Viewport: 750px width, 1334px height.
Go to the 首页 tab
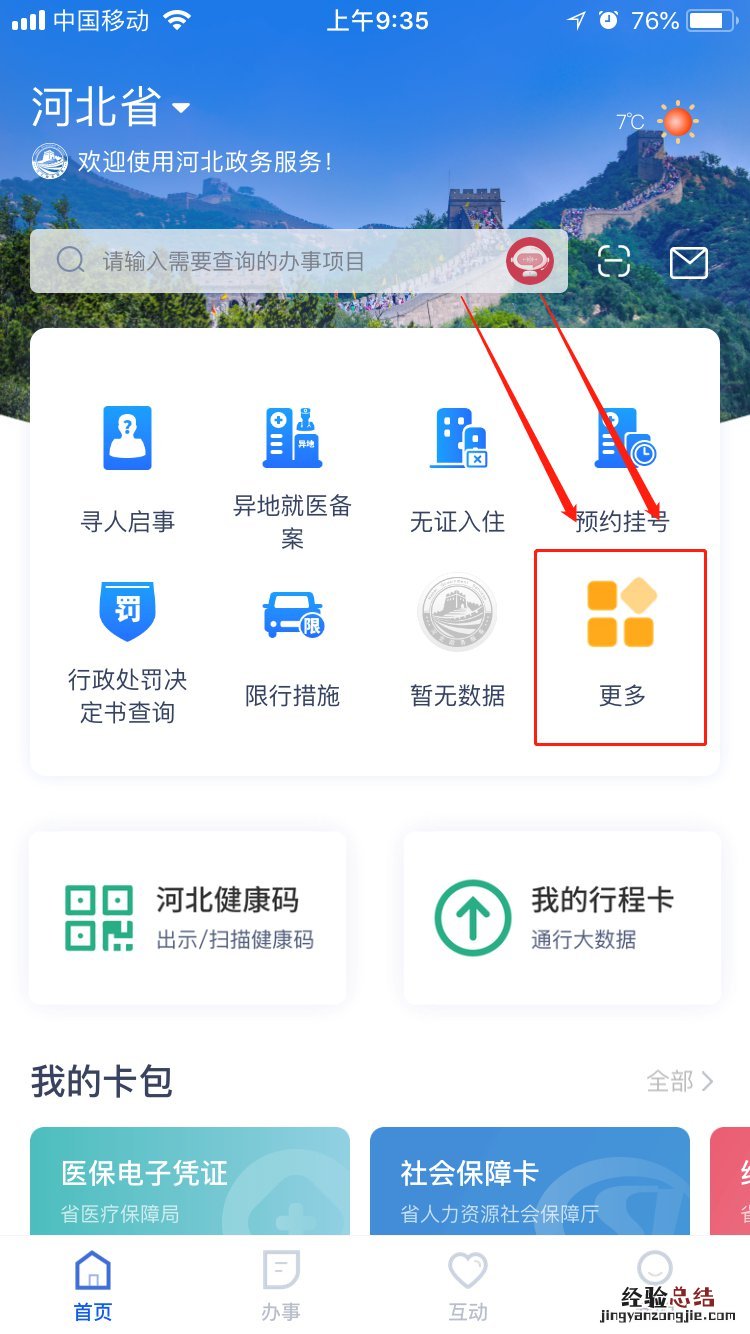(93, 1285)
